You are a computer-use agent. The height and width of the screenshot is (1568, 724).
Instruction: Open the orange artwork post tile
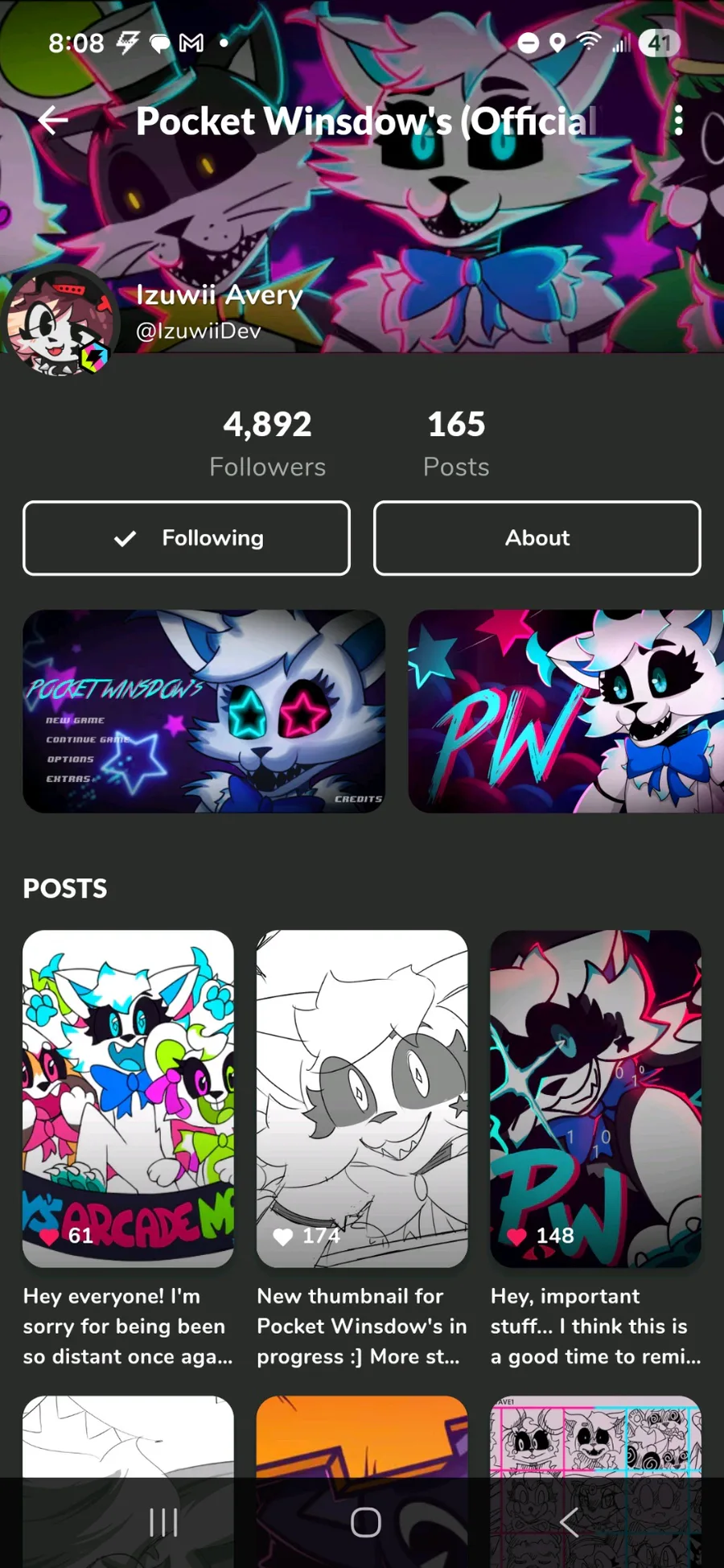point(361,1436)
